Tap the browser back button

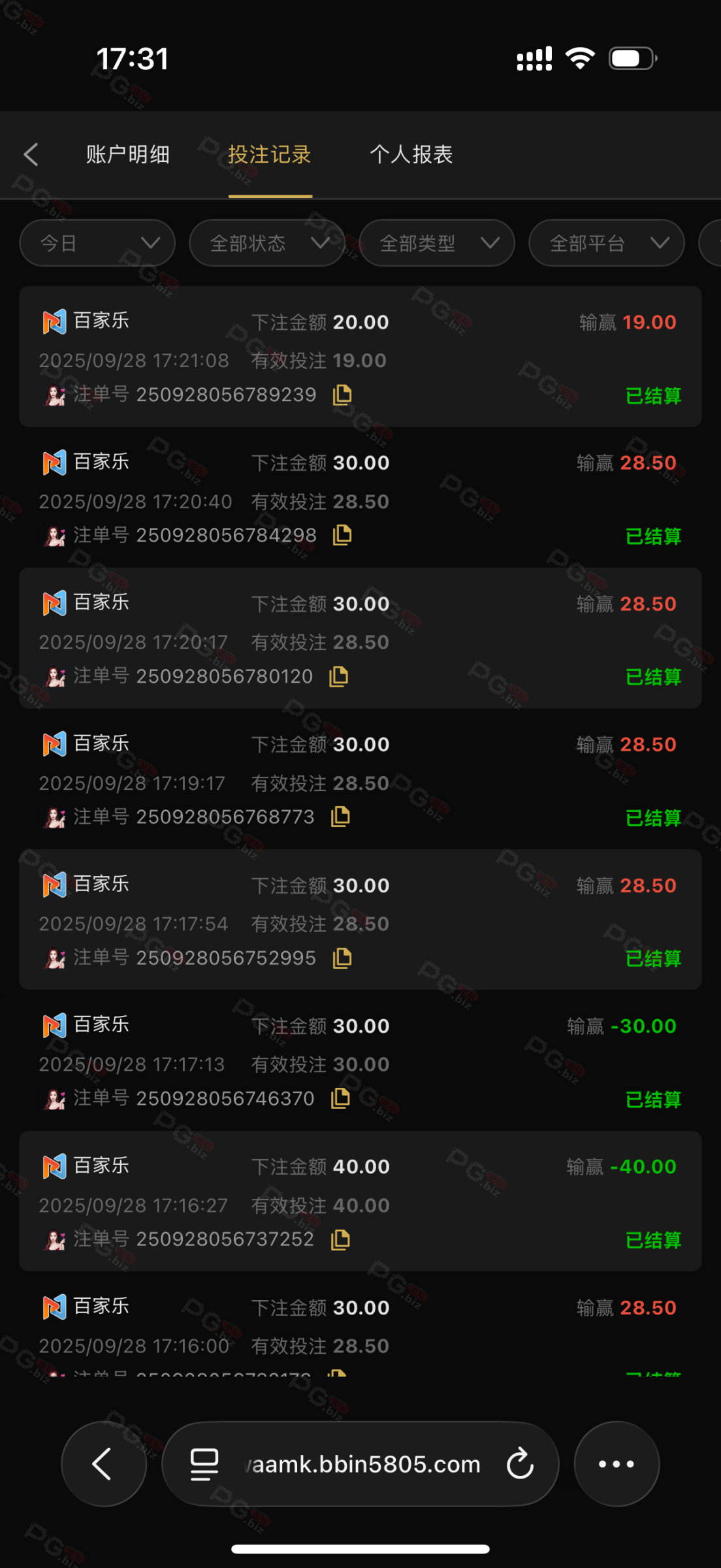tap(103, 1463)
